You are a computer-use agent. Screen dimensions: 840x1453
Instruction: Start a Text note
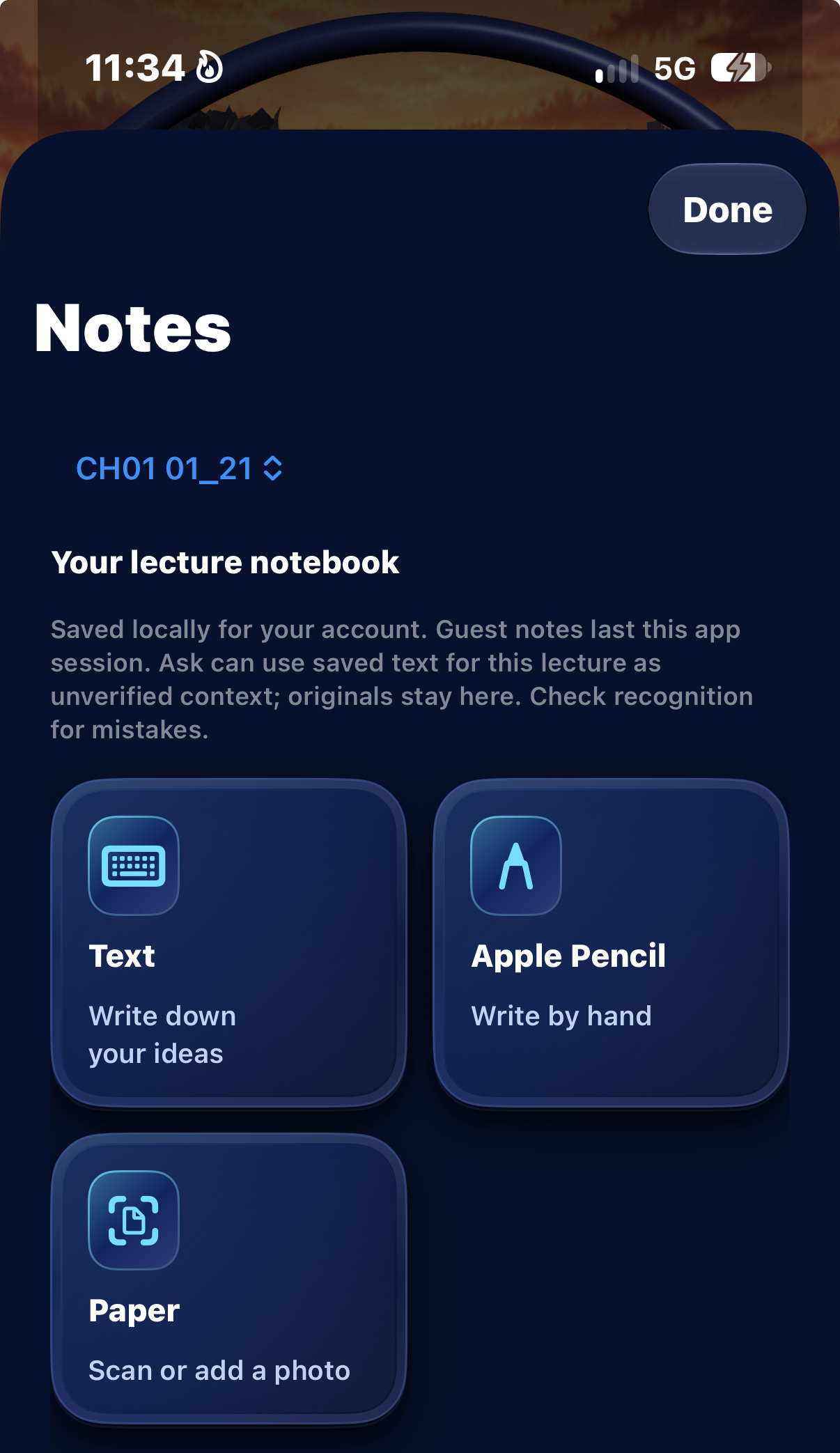[228, 942]
